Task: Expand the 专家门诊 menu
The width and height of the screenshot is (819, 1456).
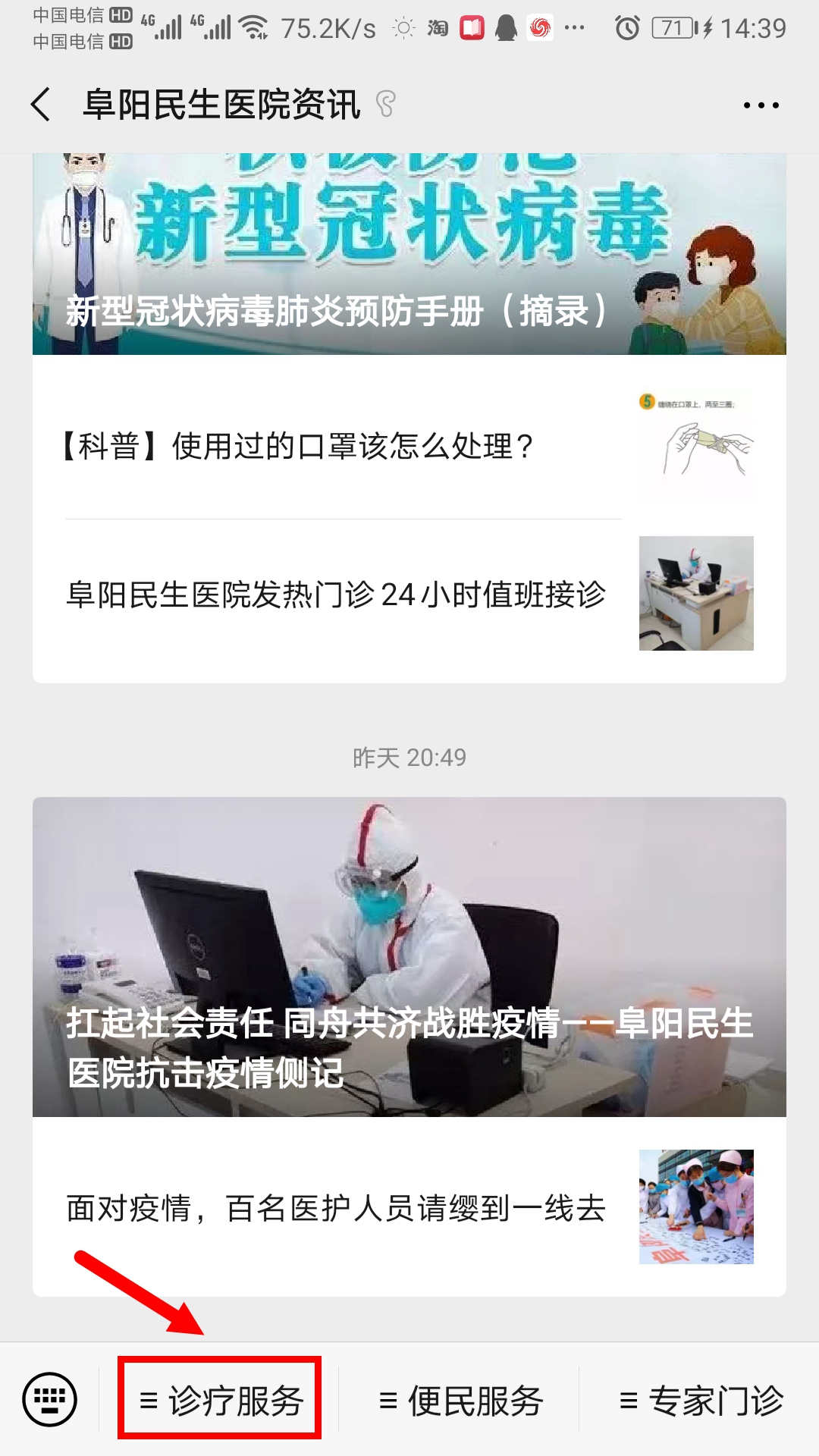Action: [700, 1400]
